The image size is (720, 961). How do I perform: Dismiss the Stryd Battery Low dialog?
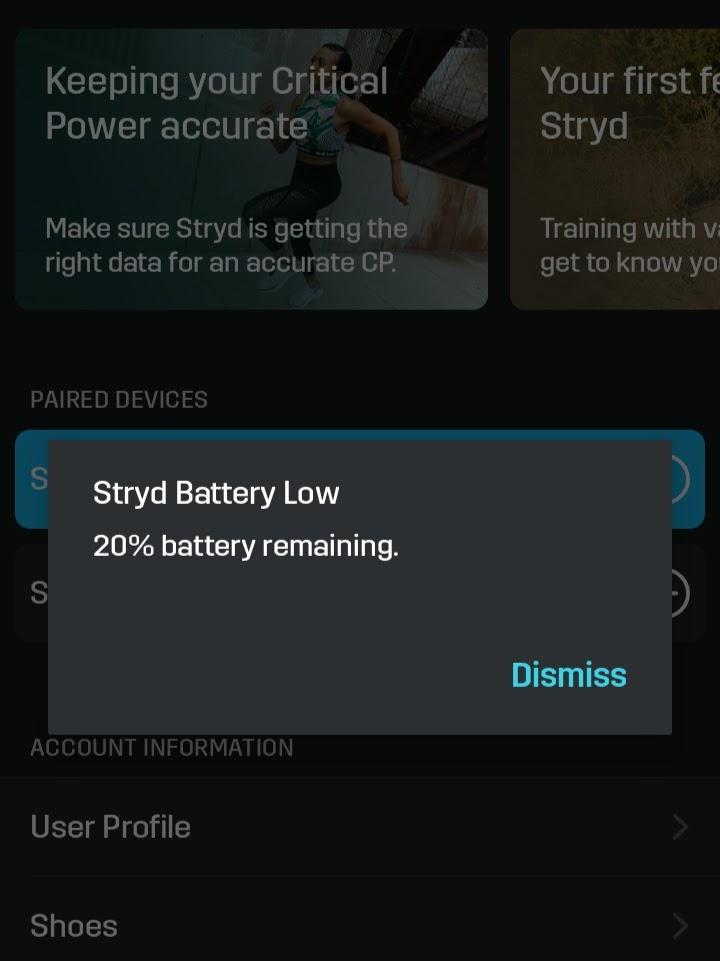568,675
